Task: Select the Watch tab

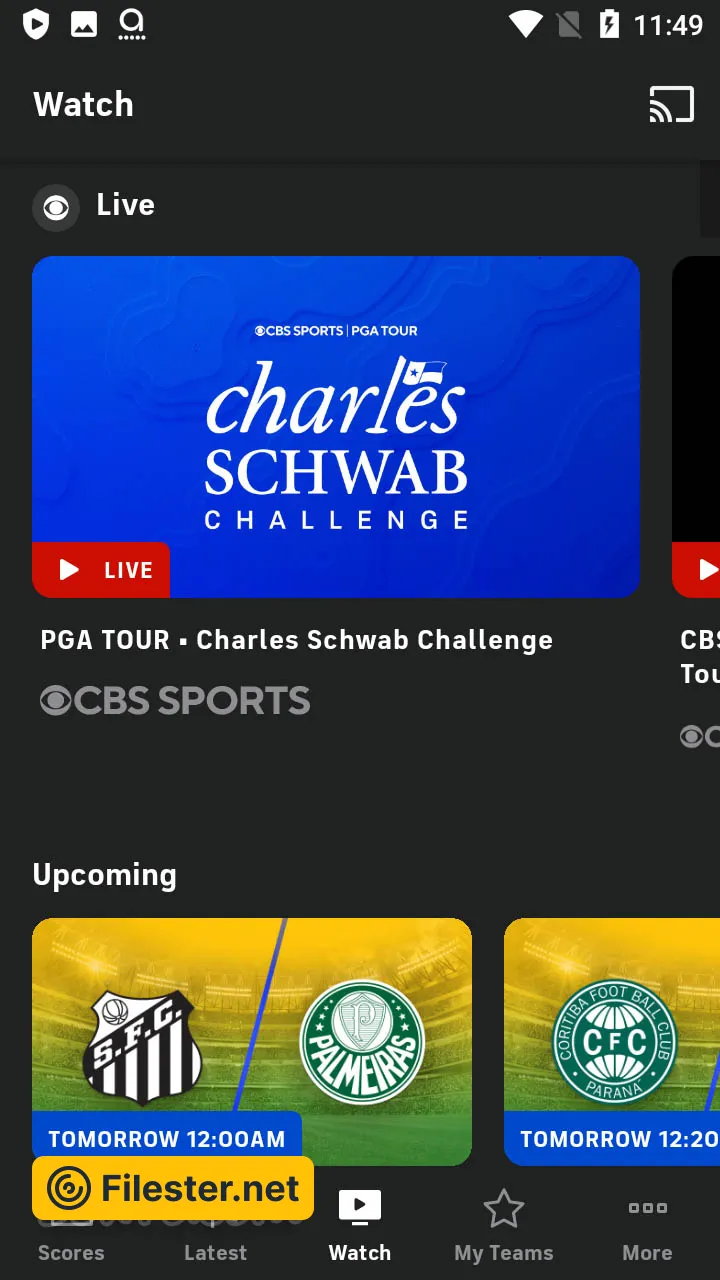Action: 360,1227
